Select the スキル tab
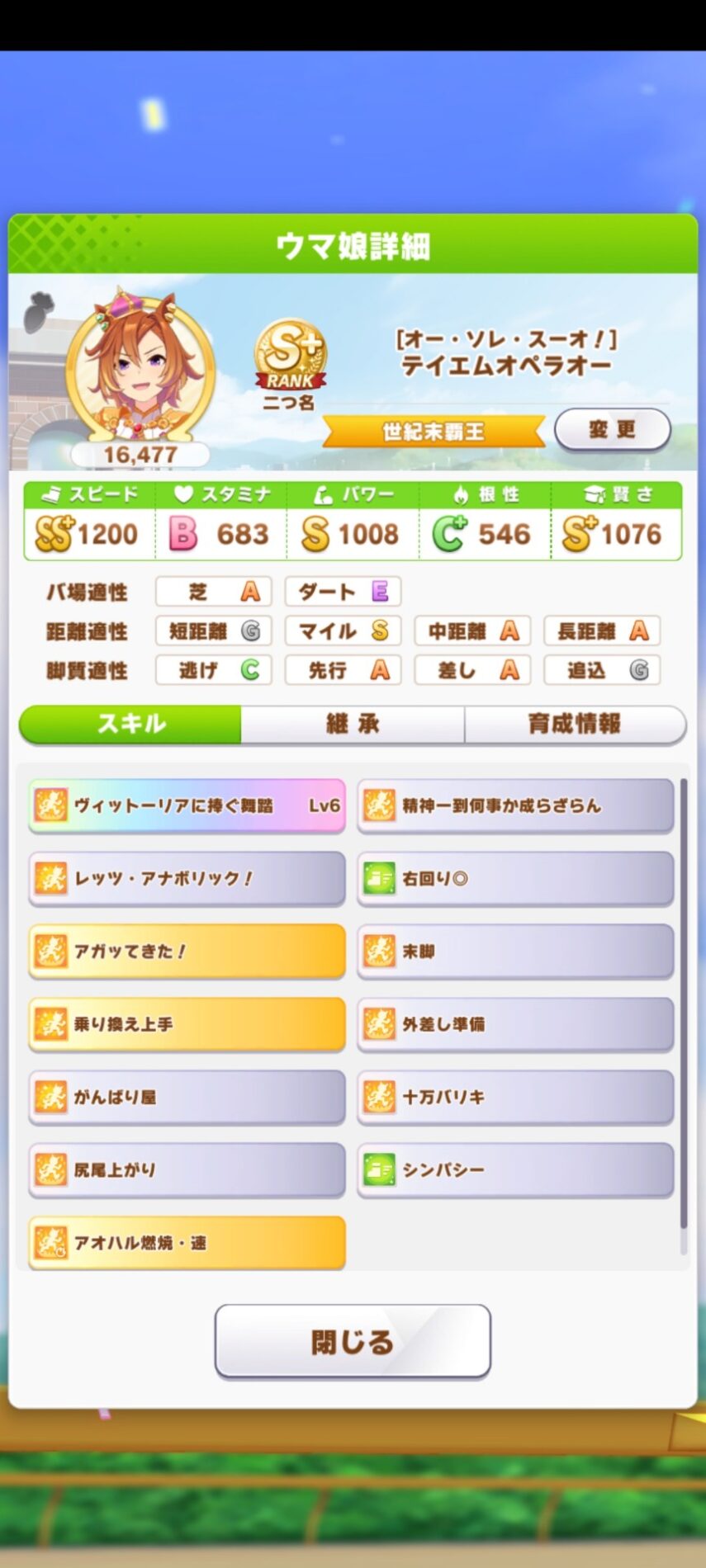The width and height of the screenshot is (706, 1568). click(131, 724)
